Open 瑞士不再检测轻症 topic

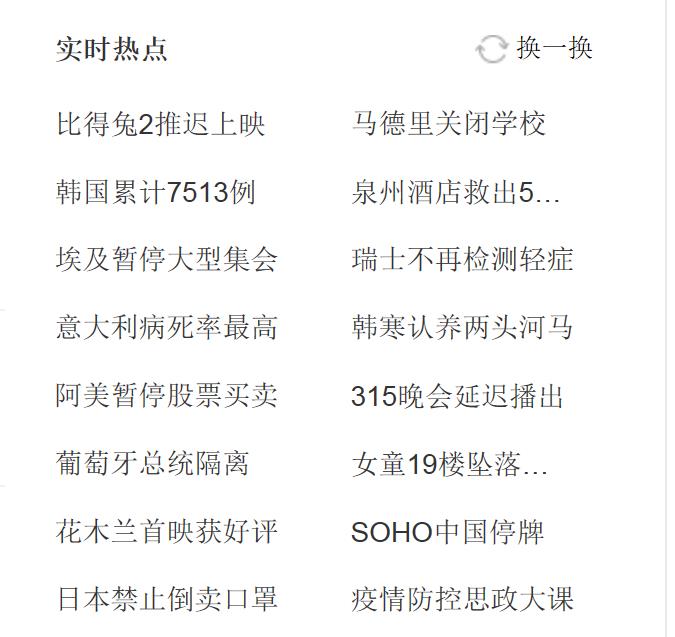click(462, 260)
